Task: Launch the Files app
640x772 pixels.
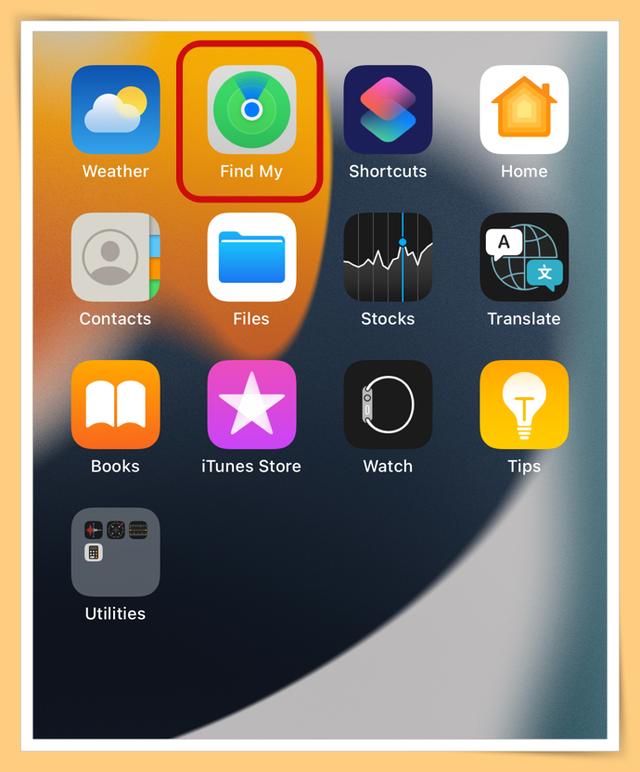Action: pyautogui.click(x=251, y=257)
